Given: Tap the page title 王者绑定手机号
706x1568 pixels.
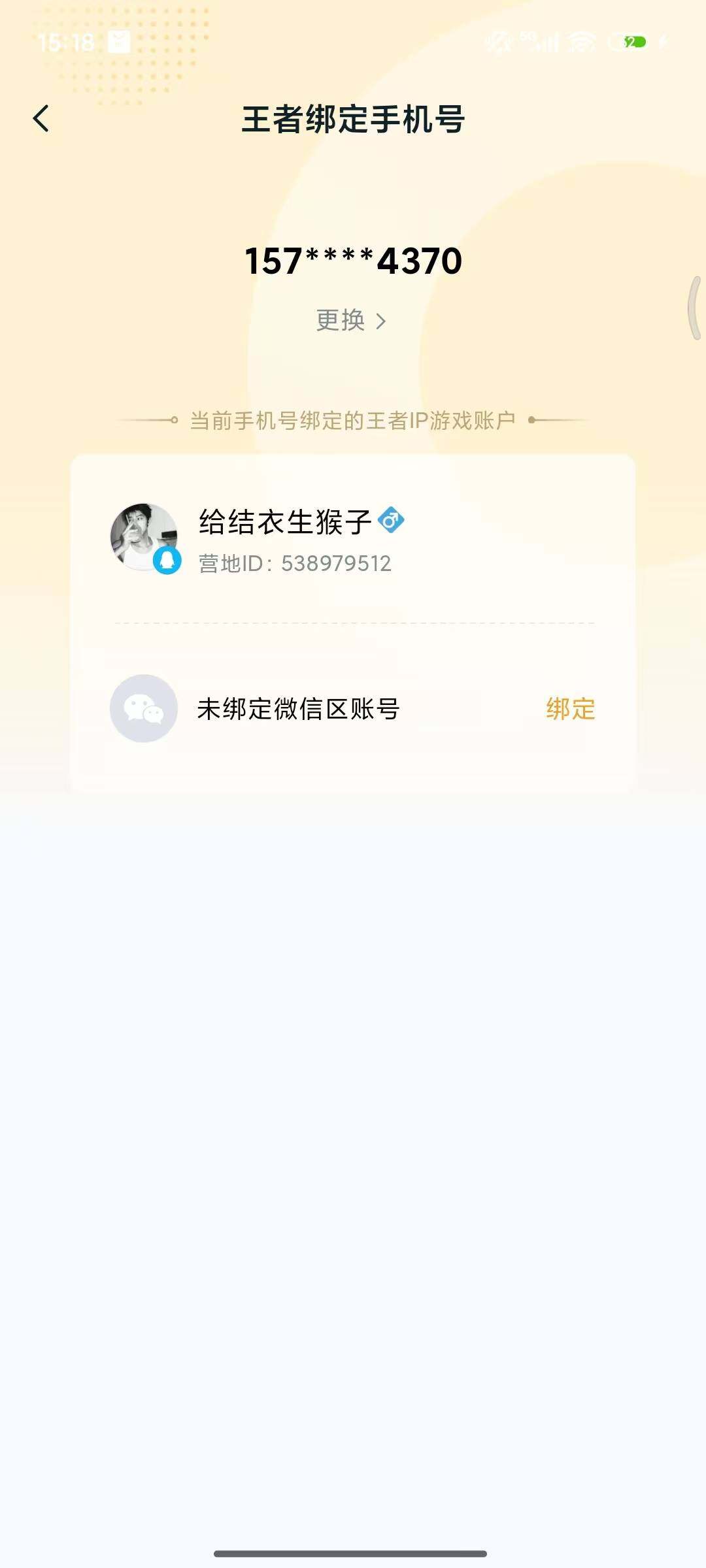Looking at the screenshot, I should (353, 120).
